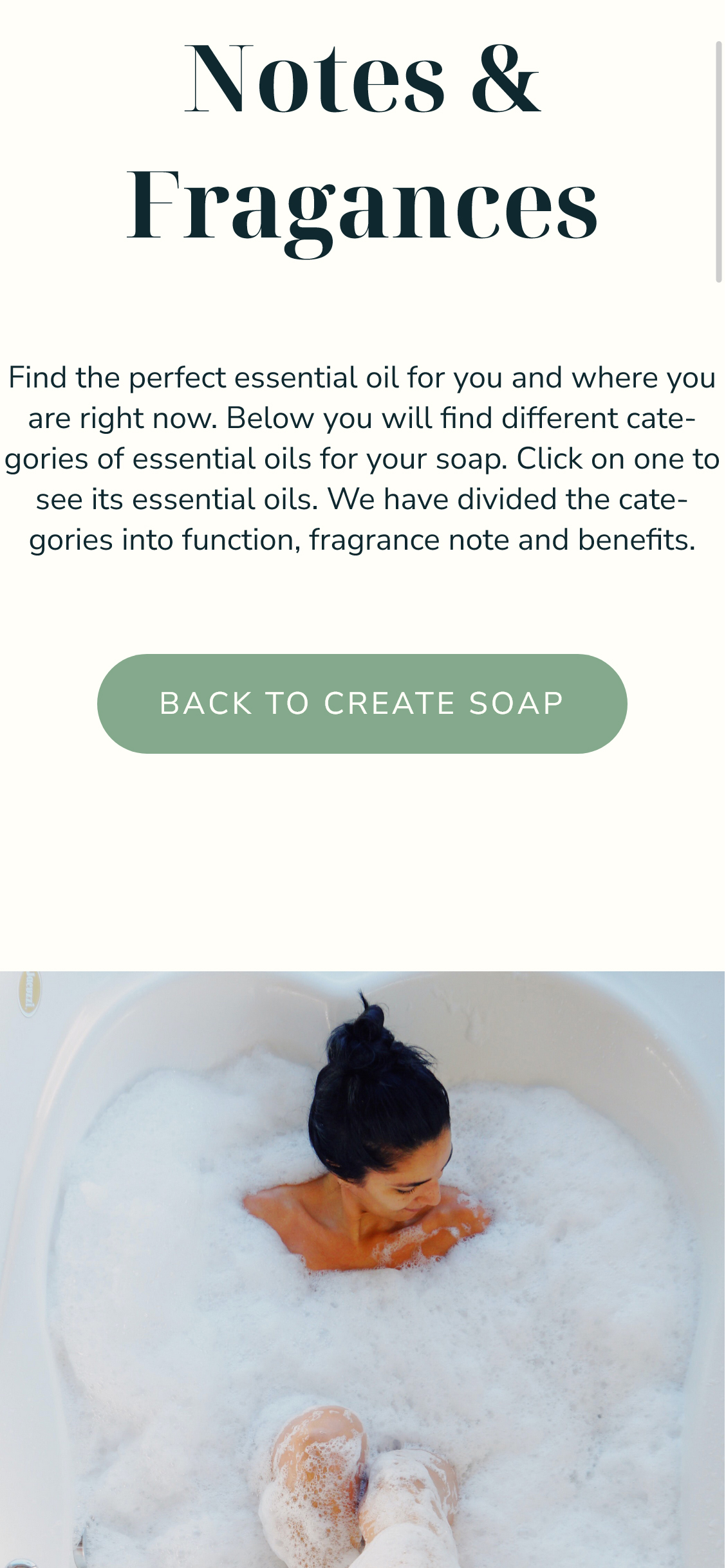Tap the Back to Create Soap button
Screen dimensions: 726x1568
362,704
